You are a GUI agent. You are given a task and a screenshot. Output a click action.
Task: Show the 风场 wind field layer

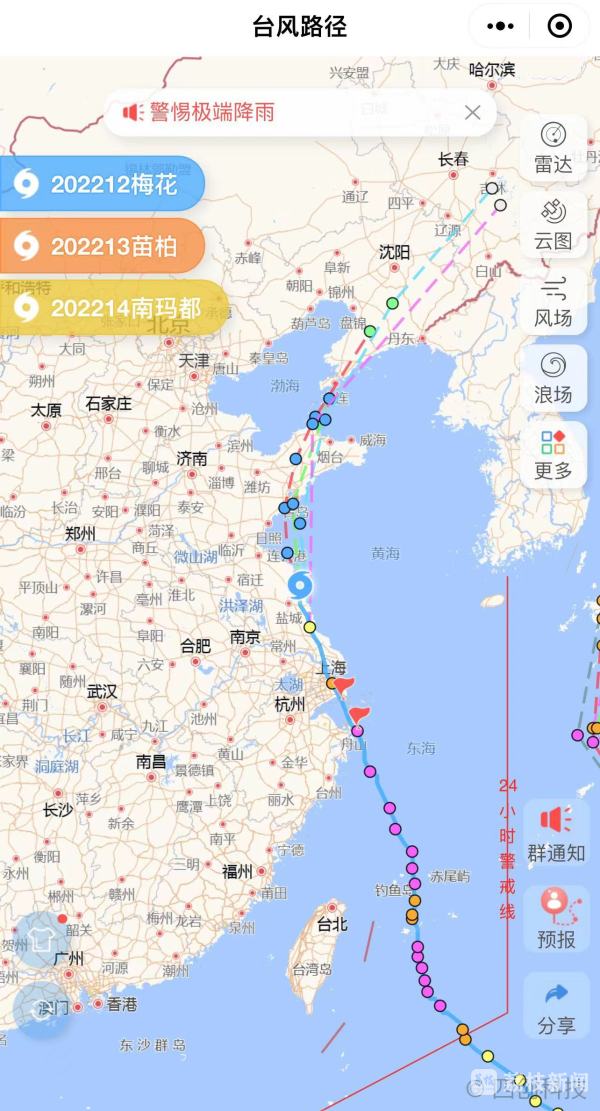point(553,302)
